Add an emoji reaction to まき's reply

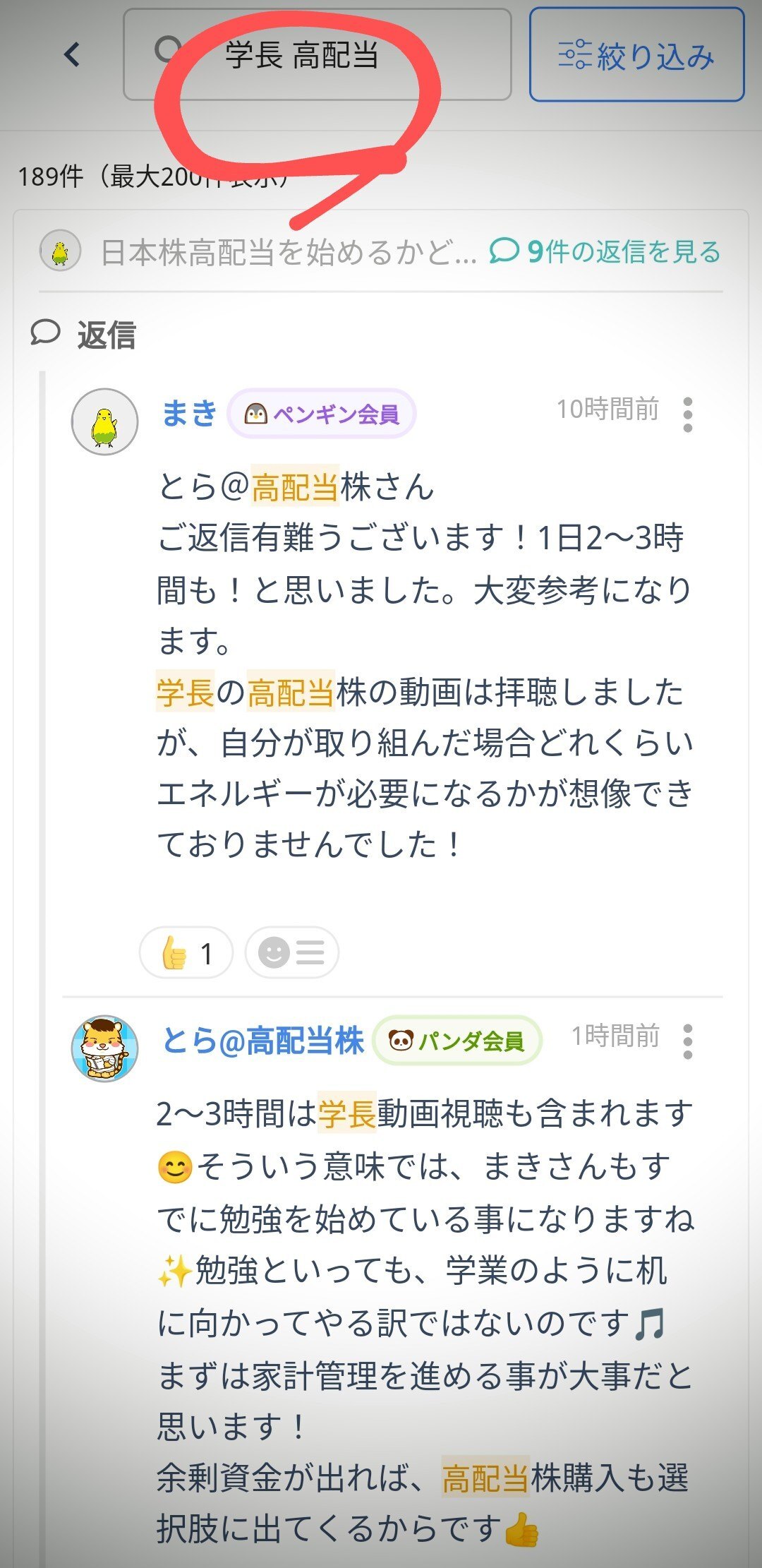point(291,953)
